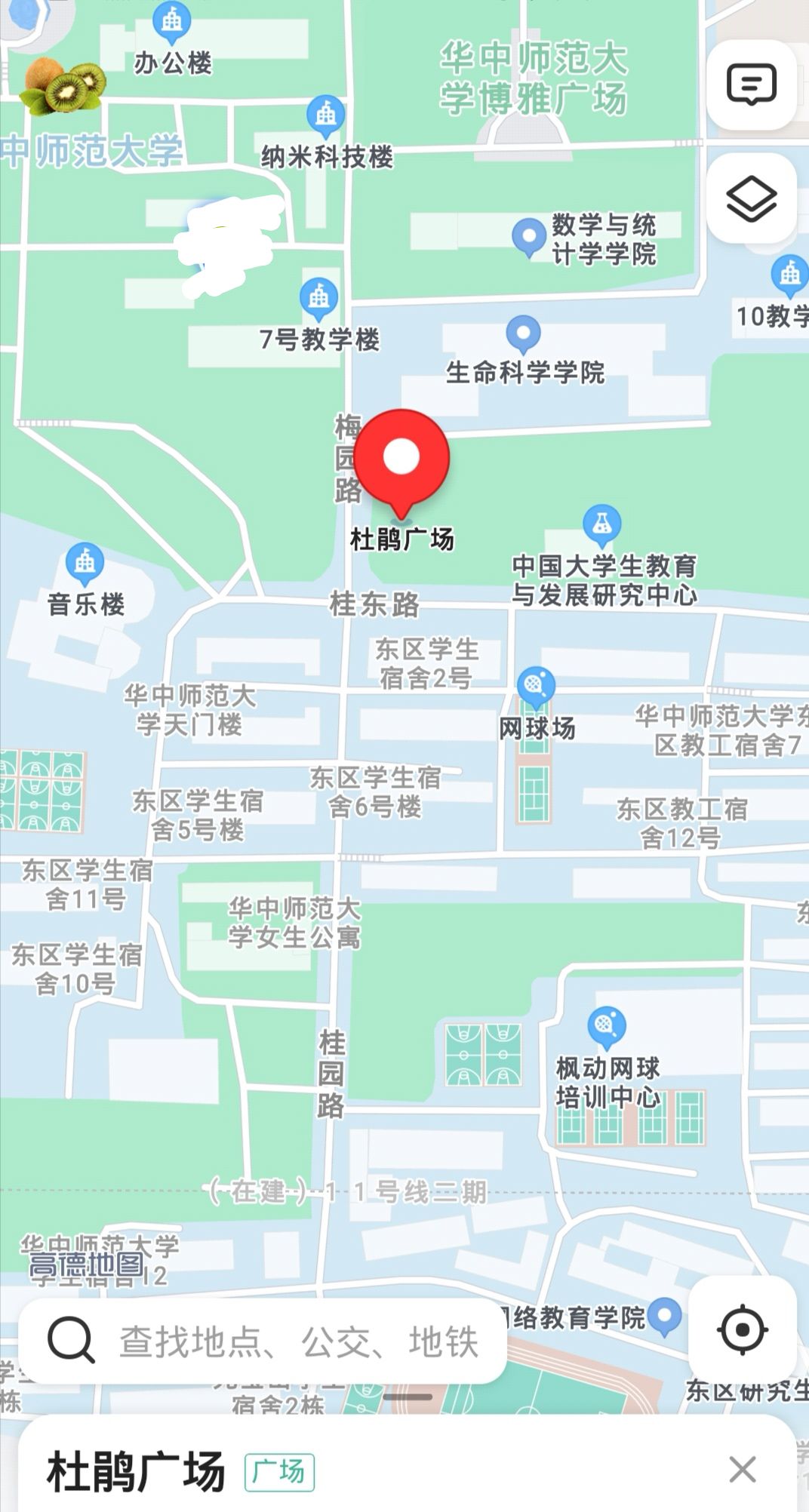Select the 数学与统计学学院 marker
Image resolution: width=809 pixels, height=1512 pixels.
(x=529, y=237)
